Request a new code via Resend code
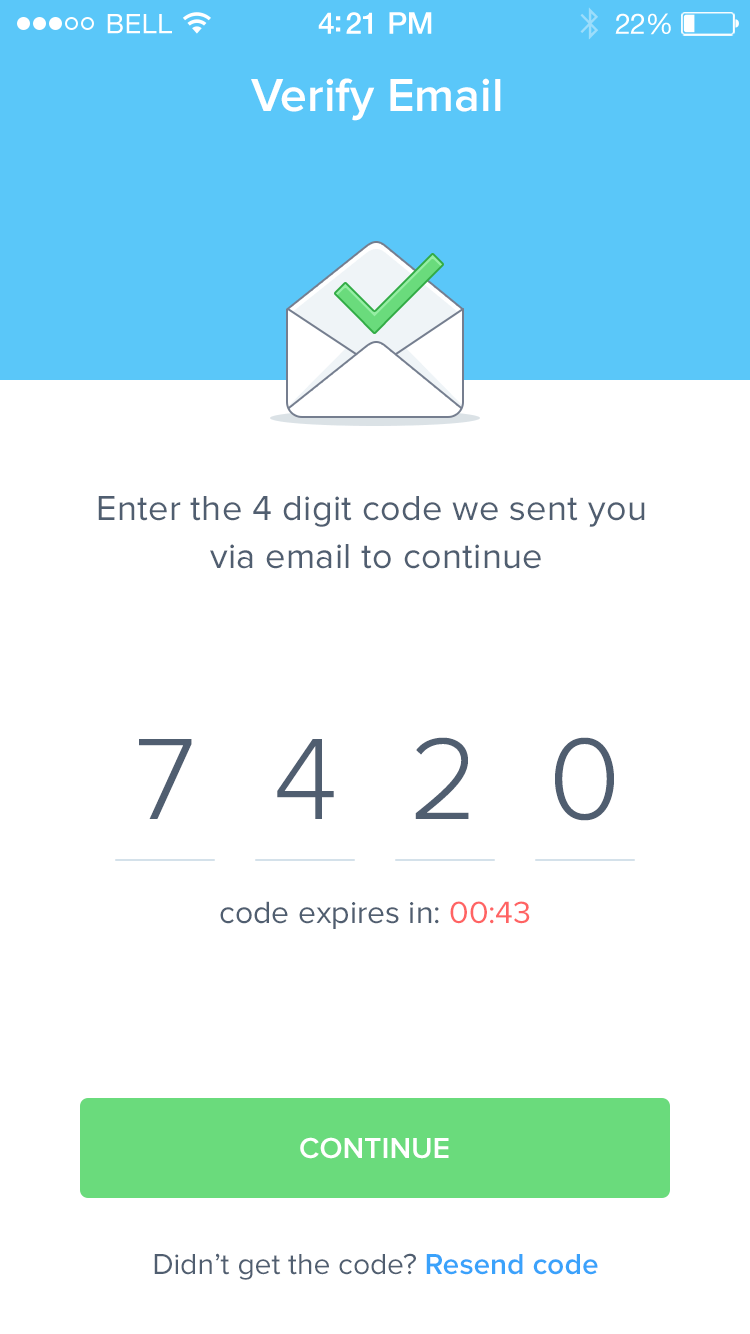 (512, 1265)
